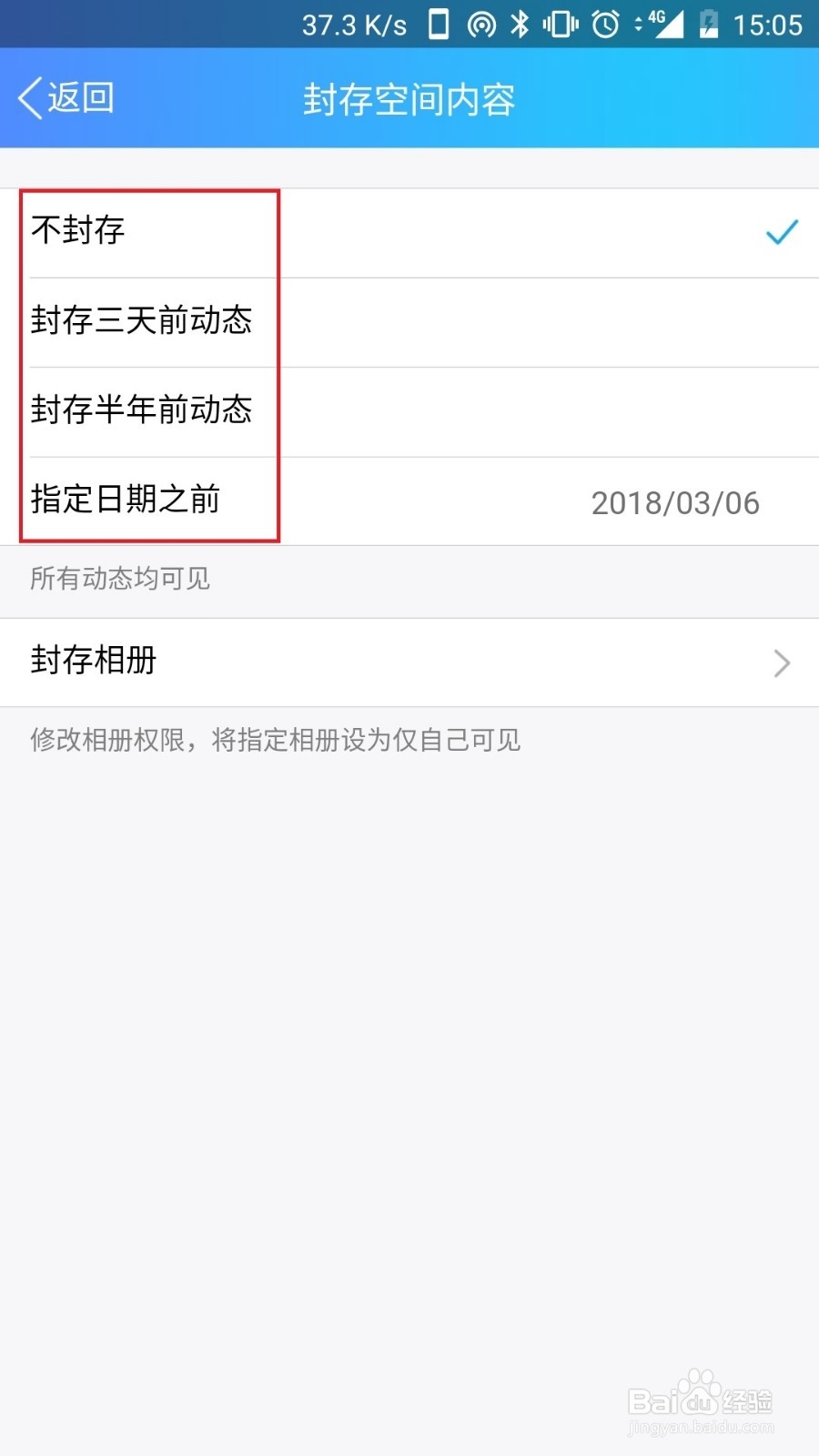Screen dimensions: 819x1456
Task: Tap the 所有动态均可见 hint text
Action: click(x=119, y=580)
